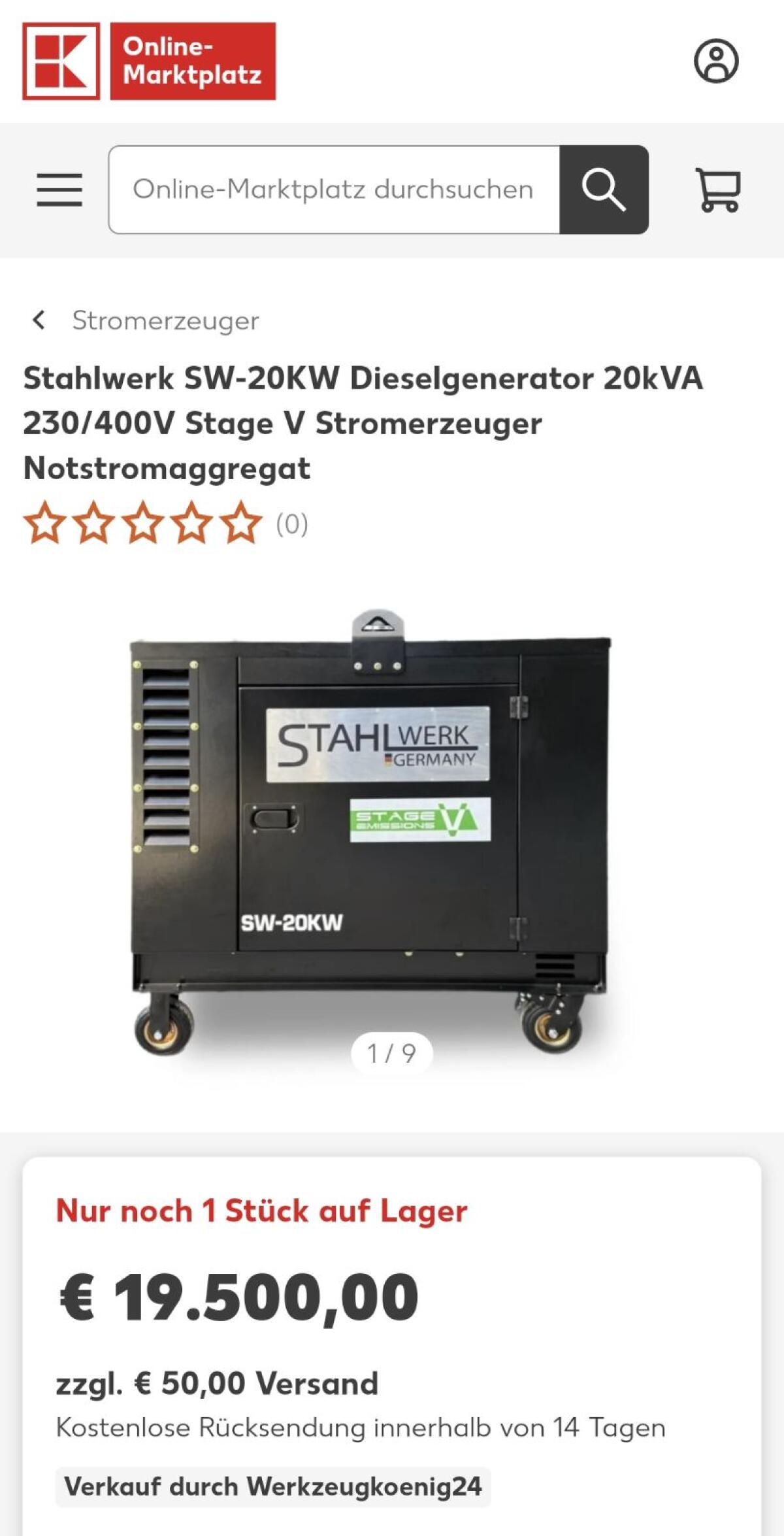The image size is (784, 1536).
Task: Open the user account icon
Action: (x=716, y=61)
